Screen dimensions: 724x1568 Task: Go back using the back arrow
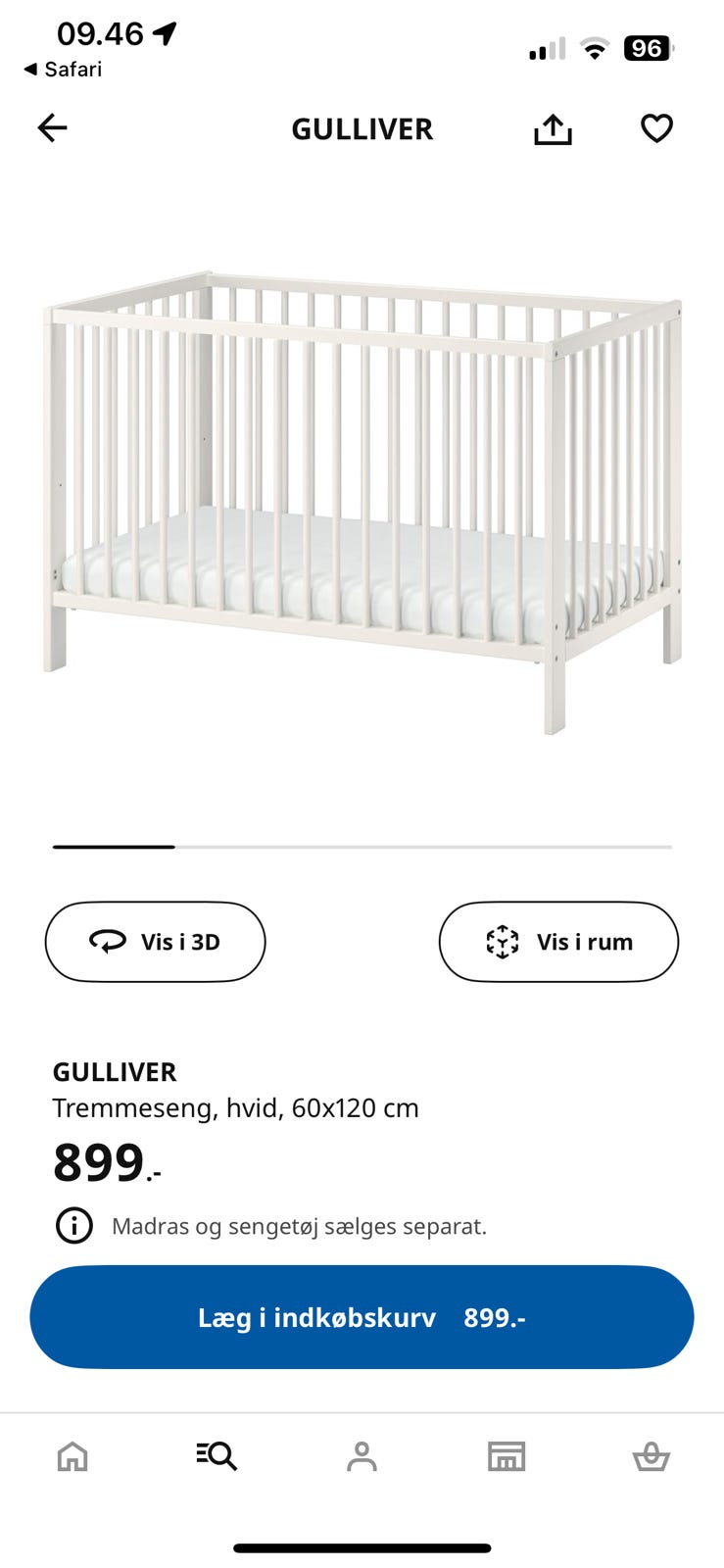tap(52, 127)
